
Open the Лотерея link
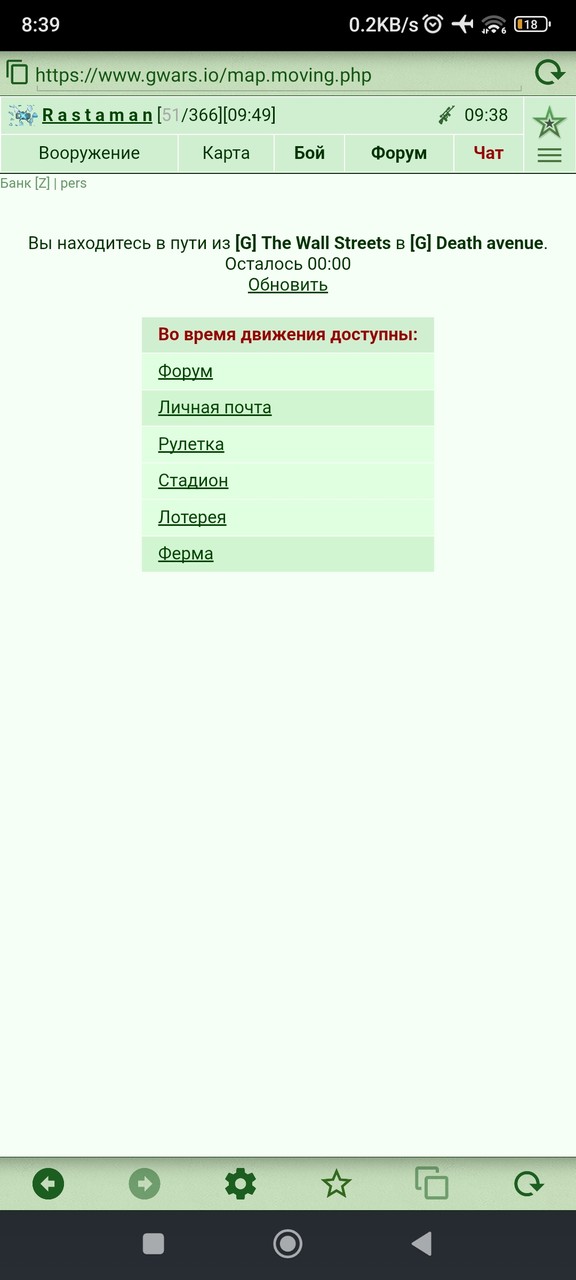tap(192, 517)
